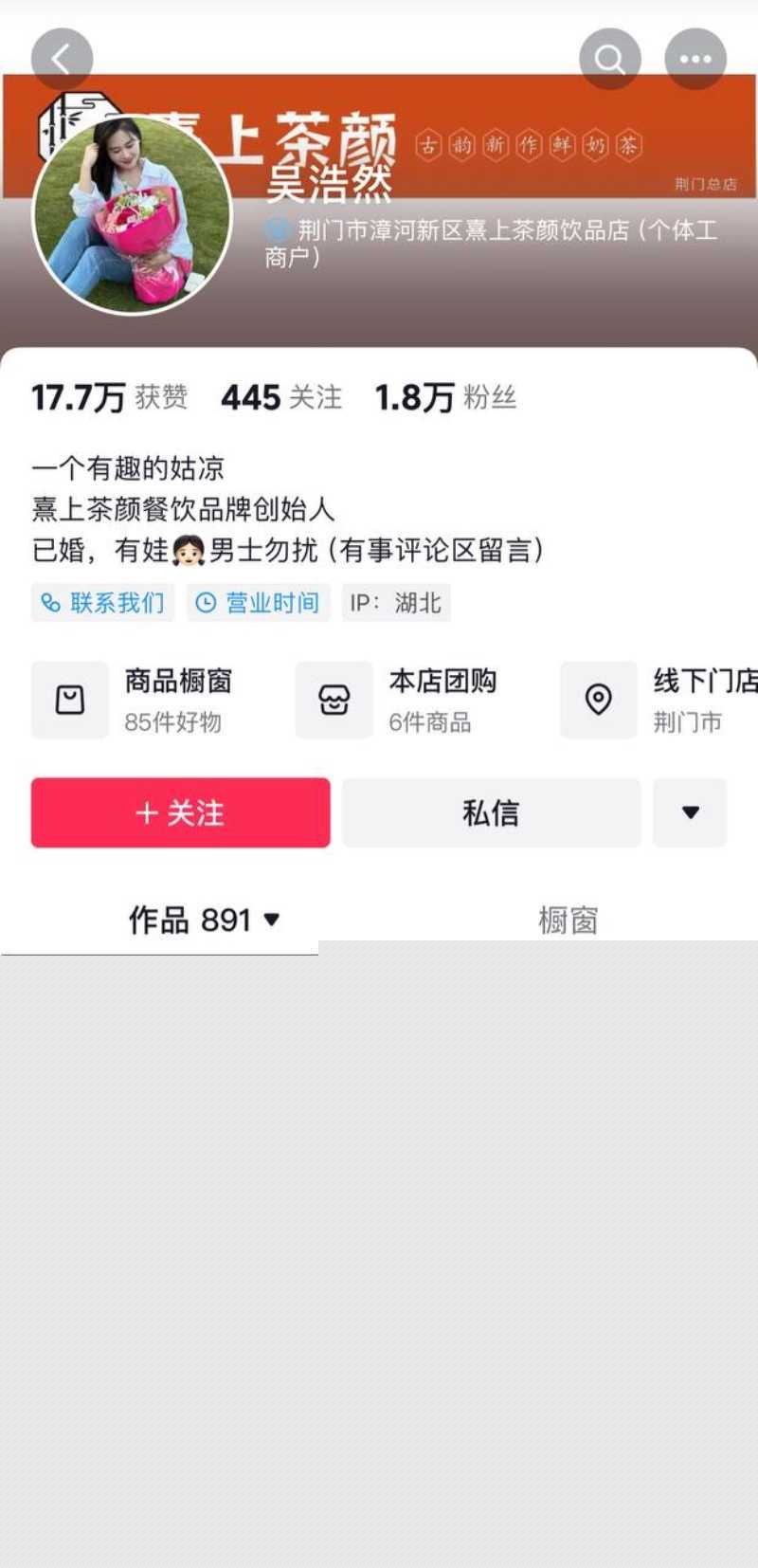The width and height of the screenshot is (758, 1568).
Task: View the profile avatar photo
Action: (x=133, y=214)
